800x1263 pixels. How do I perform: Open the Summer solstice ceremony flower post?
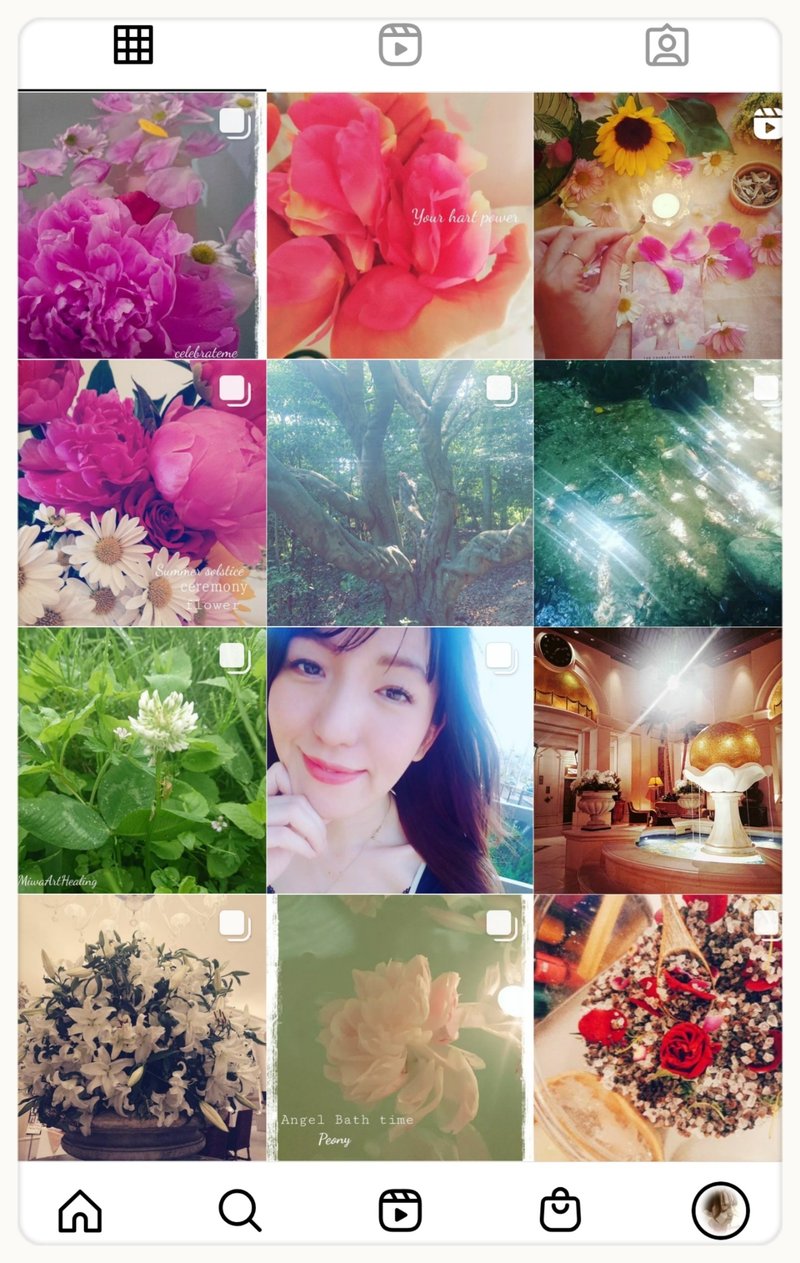141,493
